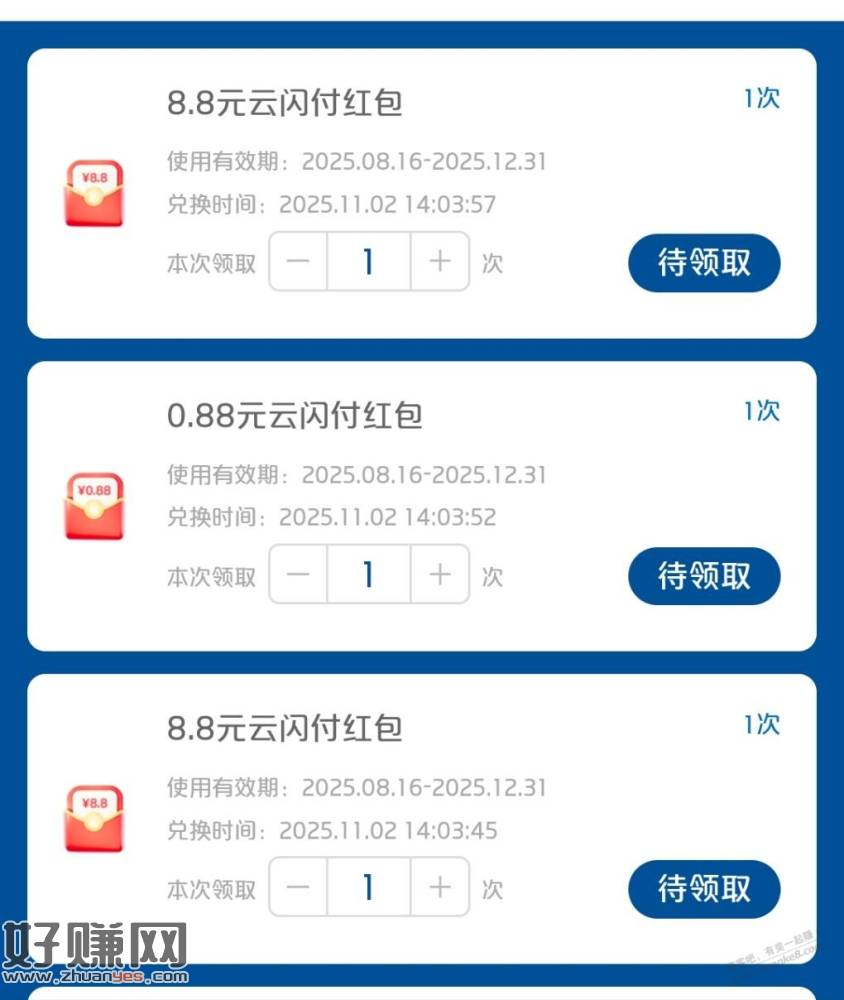This screenshot has width=844, height=1000.
Task: Claim the 8.8元 red packet exchanged at 14:03:45
Action: coord(704,889)
